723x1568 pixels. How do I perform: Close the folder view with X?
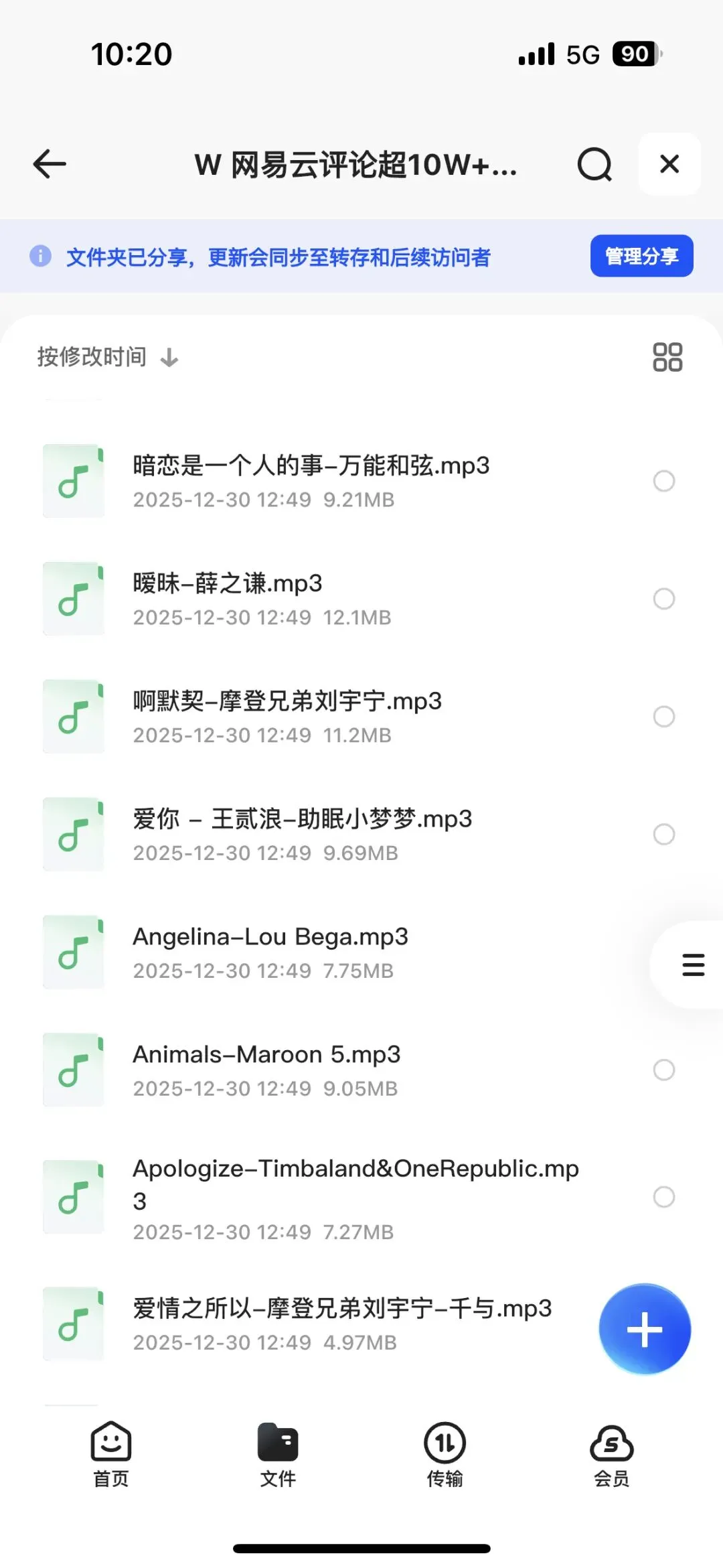point(669,164)
